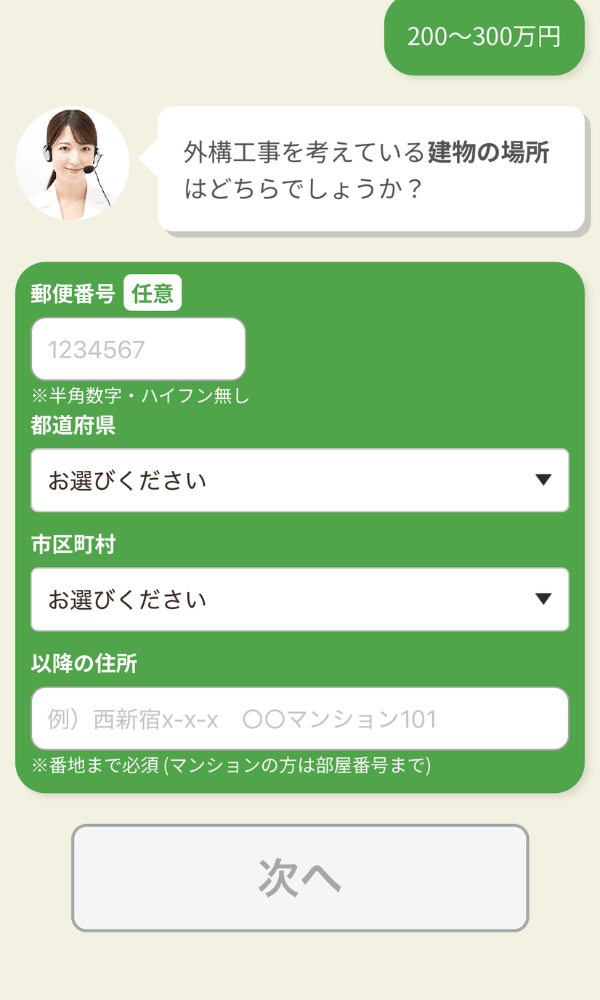
Task: Open the 都道府県 dropdown
Action: [300, 480]
